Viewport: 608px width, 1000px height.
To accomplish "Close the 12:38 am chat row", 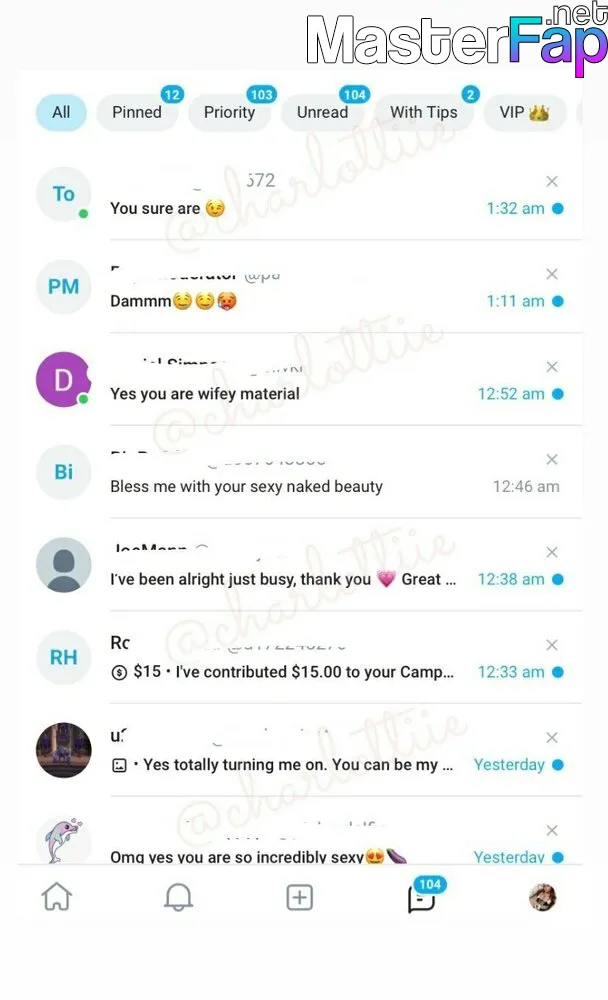I will (x=552, y=552).
